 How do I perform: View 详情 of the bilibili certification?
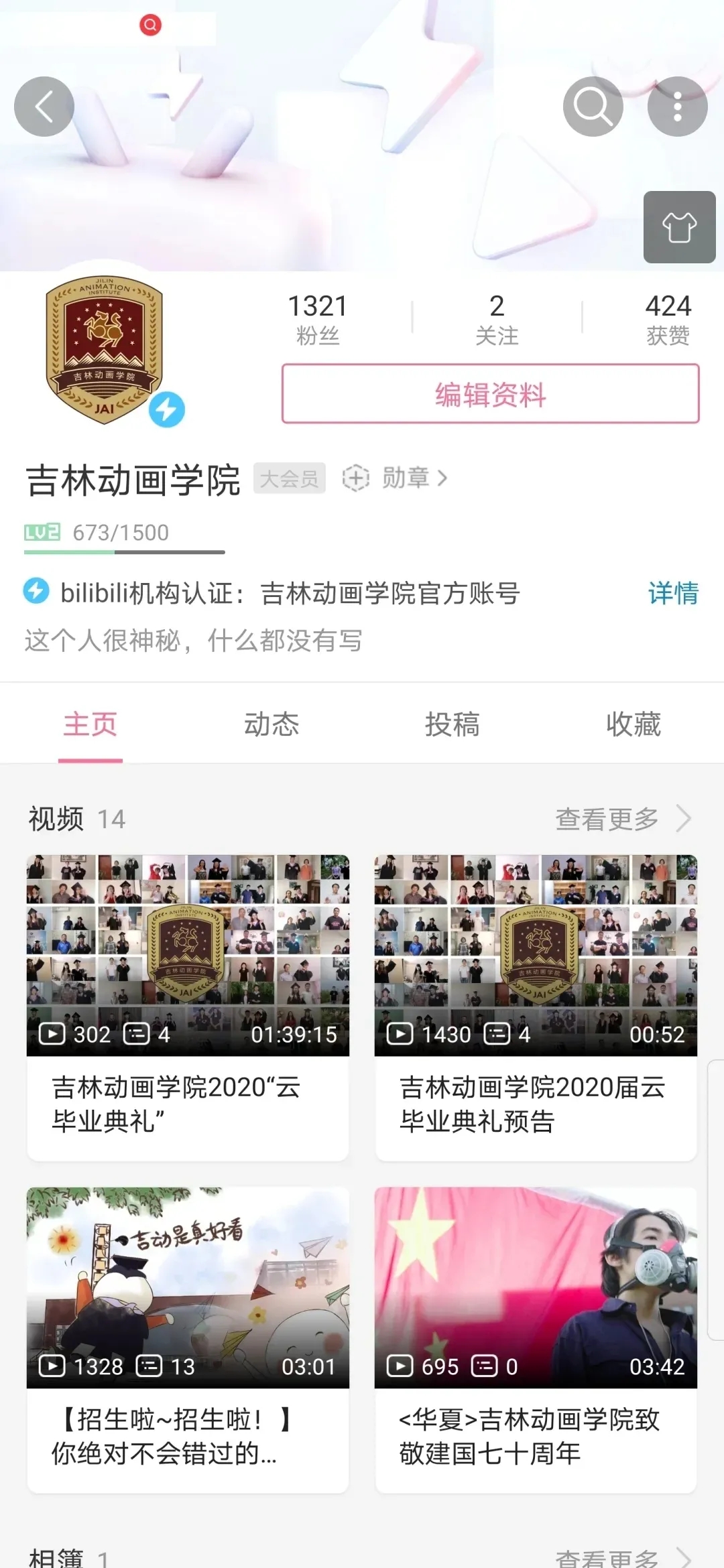[672, 593]
